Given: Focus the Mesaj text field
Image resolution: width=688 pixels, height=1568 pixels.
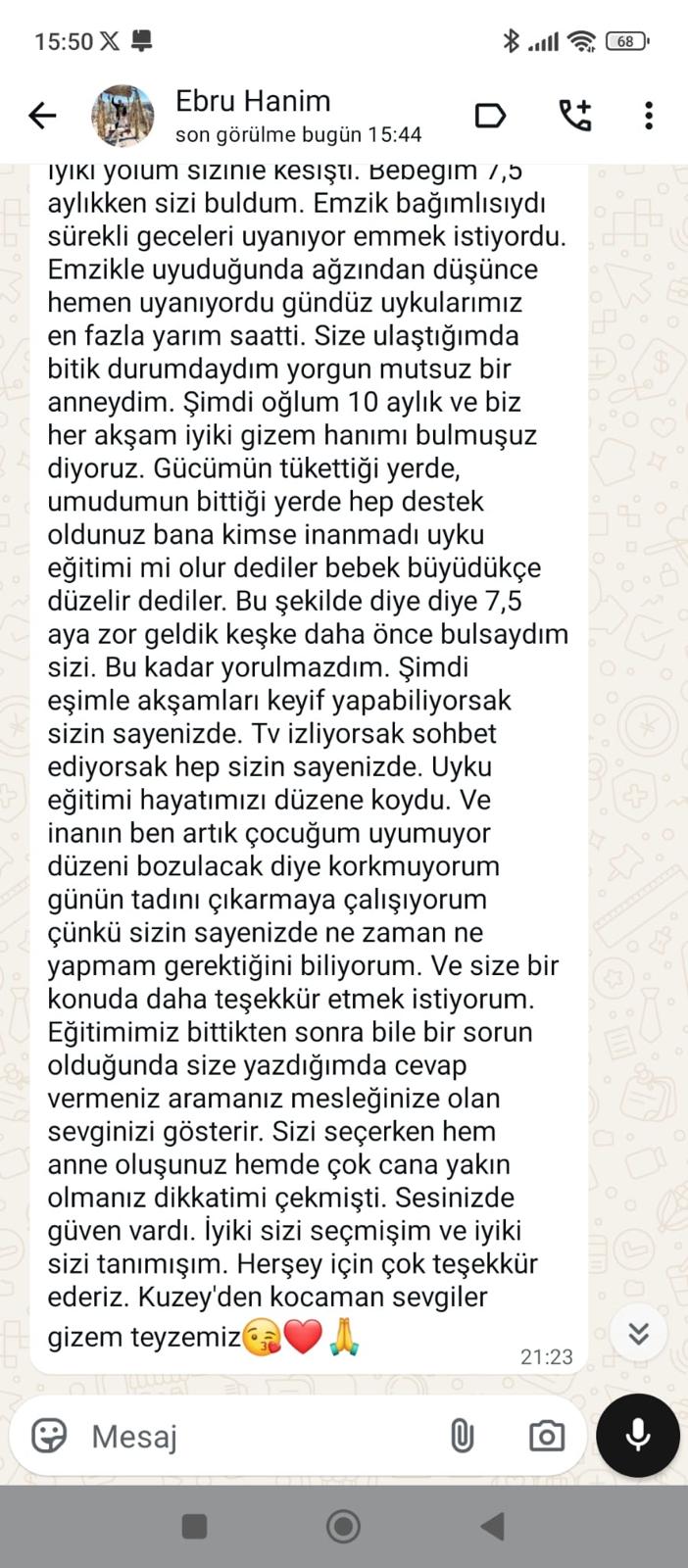Looking at the screenshot, I should tap(255, 1437).
